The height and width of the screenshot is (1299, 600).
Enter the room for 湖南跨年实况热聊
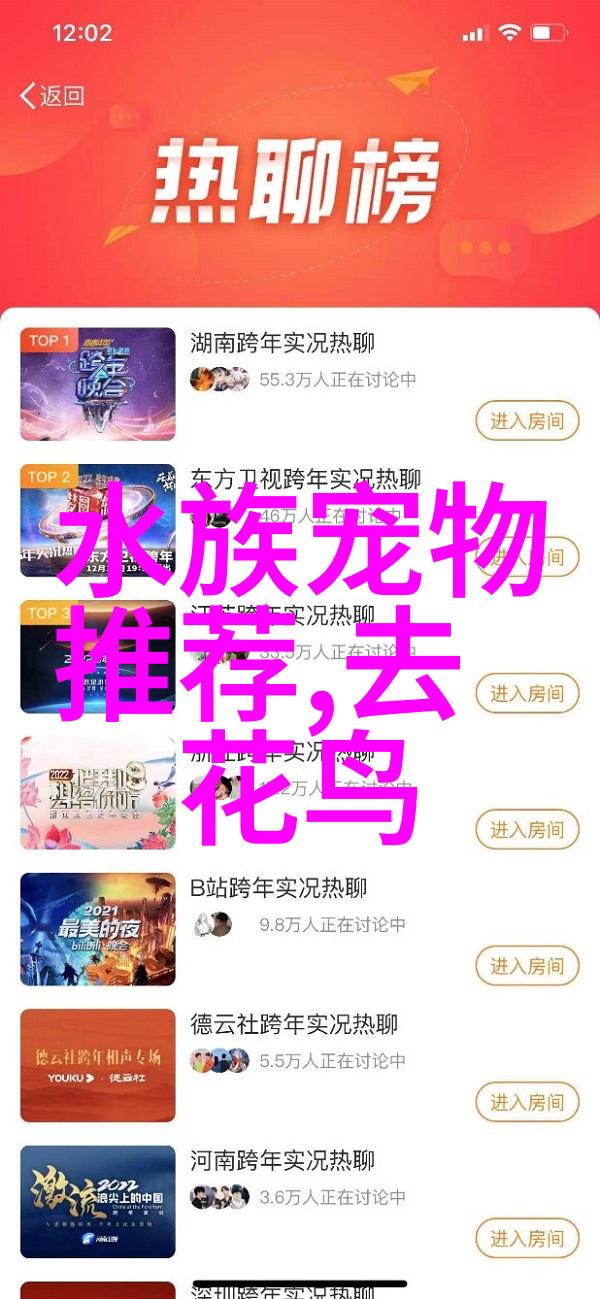pyautogui.click(x=526, y=420)
